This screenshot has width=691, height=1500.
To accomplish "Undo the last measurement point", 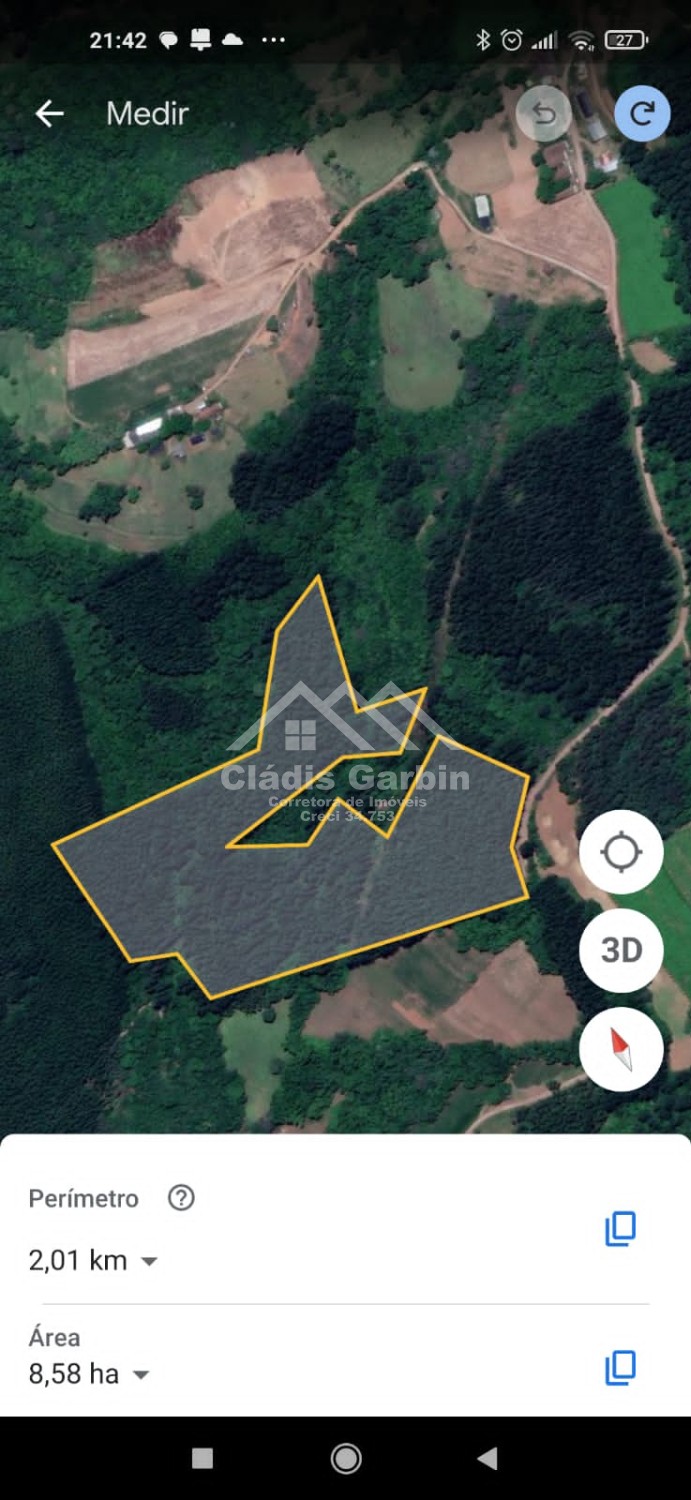I will [544, 114].
